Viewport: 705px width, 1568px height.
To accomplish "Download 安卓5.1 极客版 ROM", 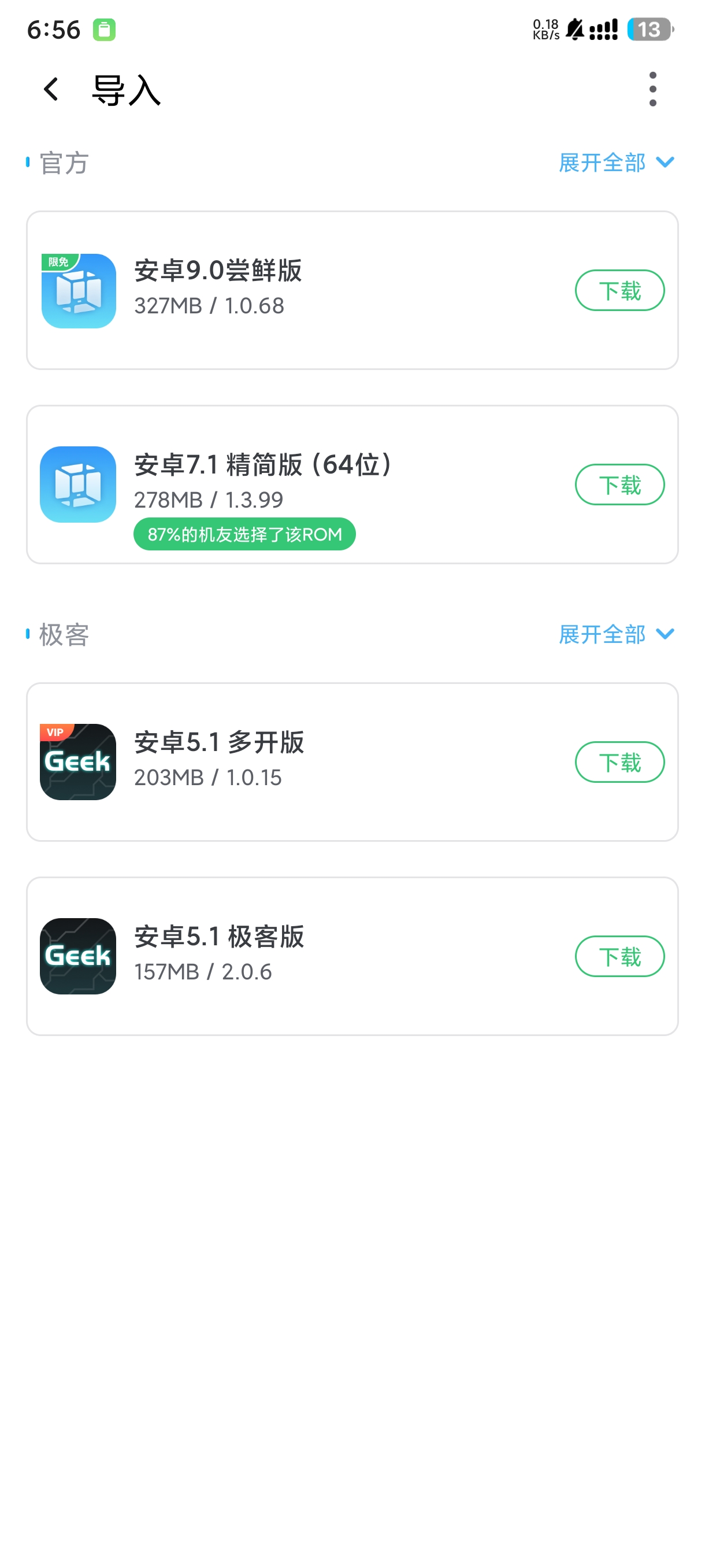I will (x=619, y=956).
